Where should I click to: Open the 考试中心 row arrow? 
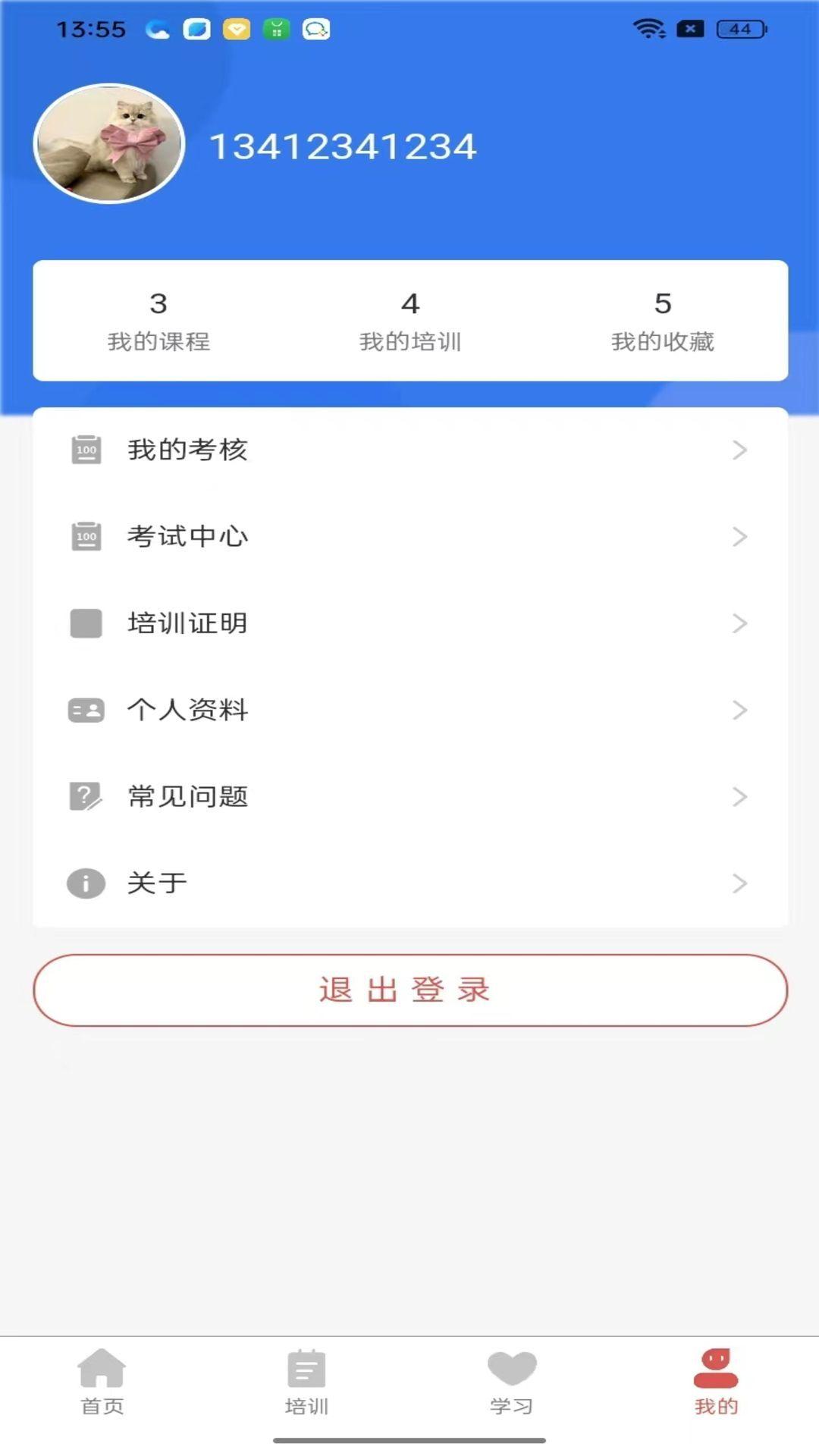pos(741,536)
